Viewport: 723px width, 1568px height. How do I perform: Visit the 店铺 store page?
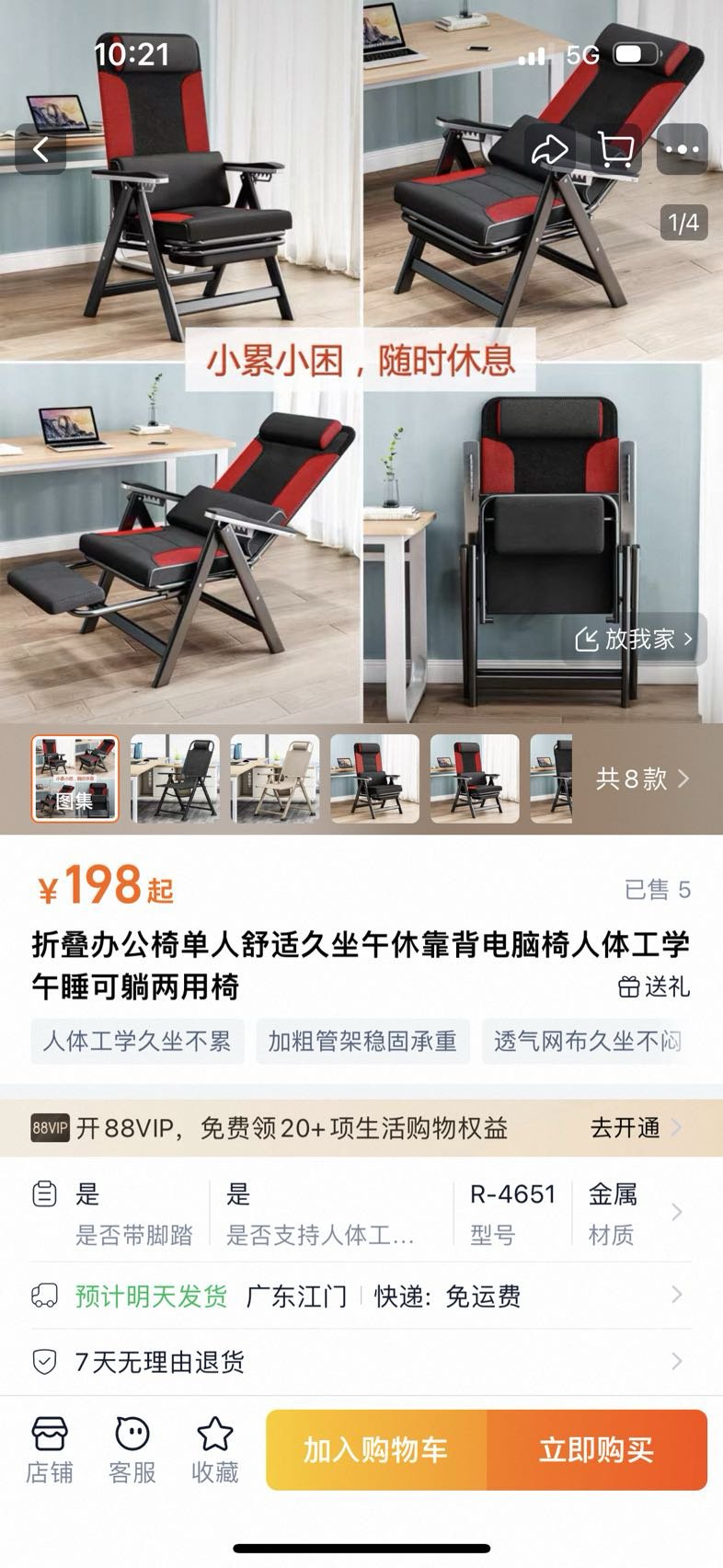tap(50, 1450)
